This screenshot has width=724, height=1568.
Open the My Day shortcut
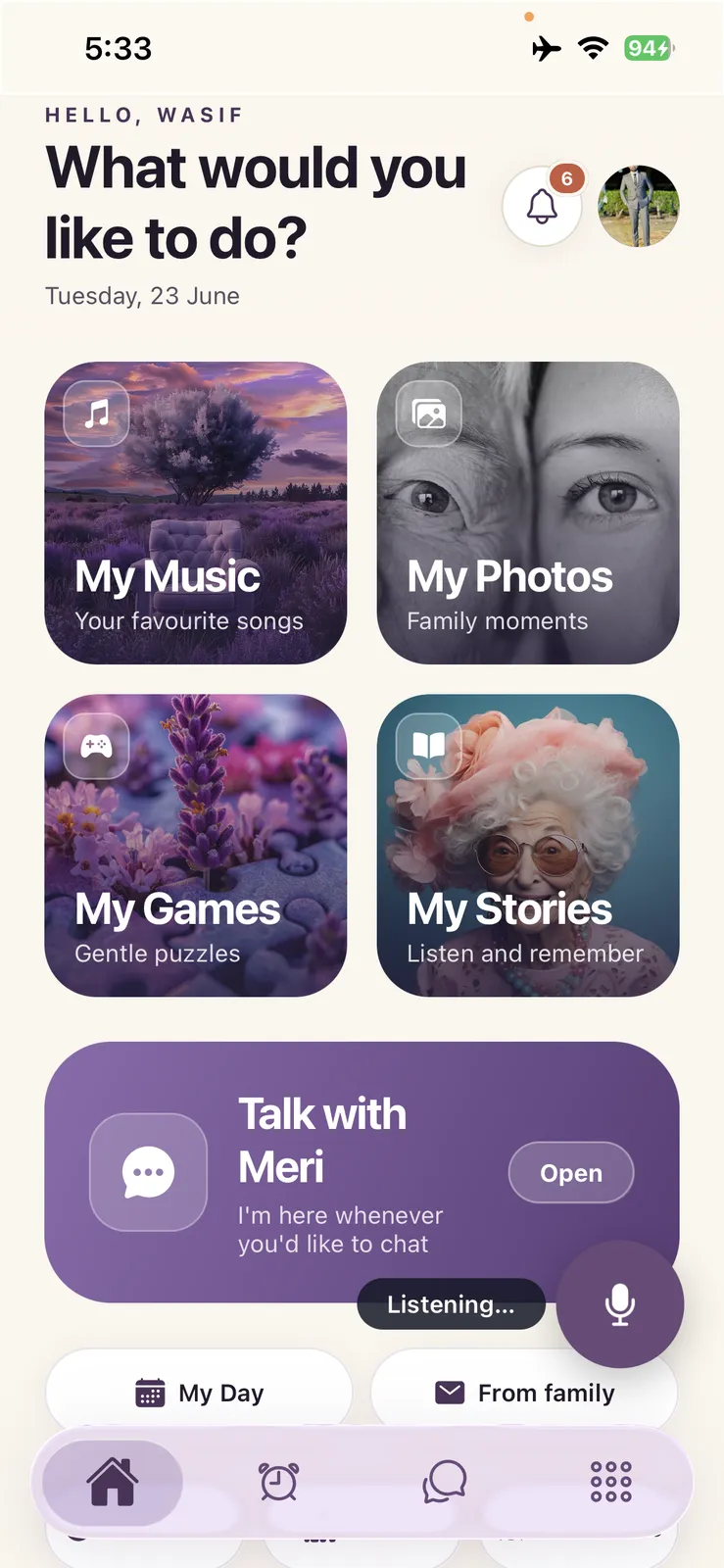(x=199, y=1393)
